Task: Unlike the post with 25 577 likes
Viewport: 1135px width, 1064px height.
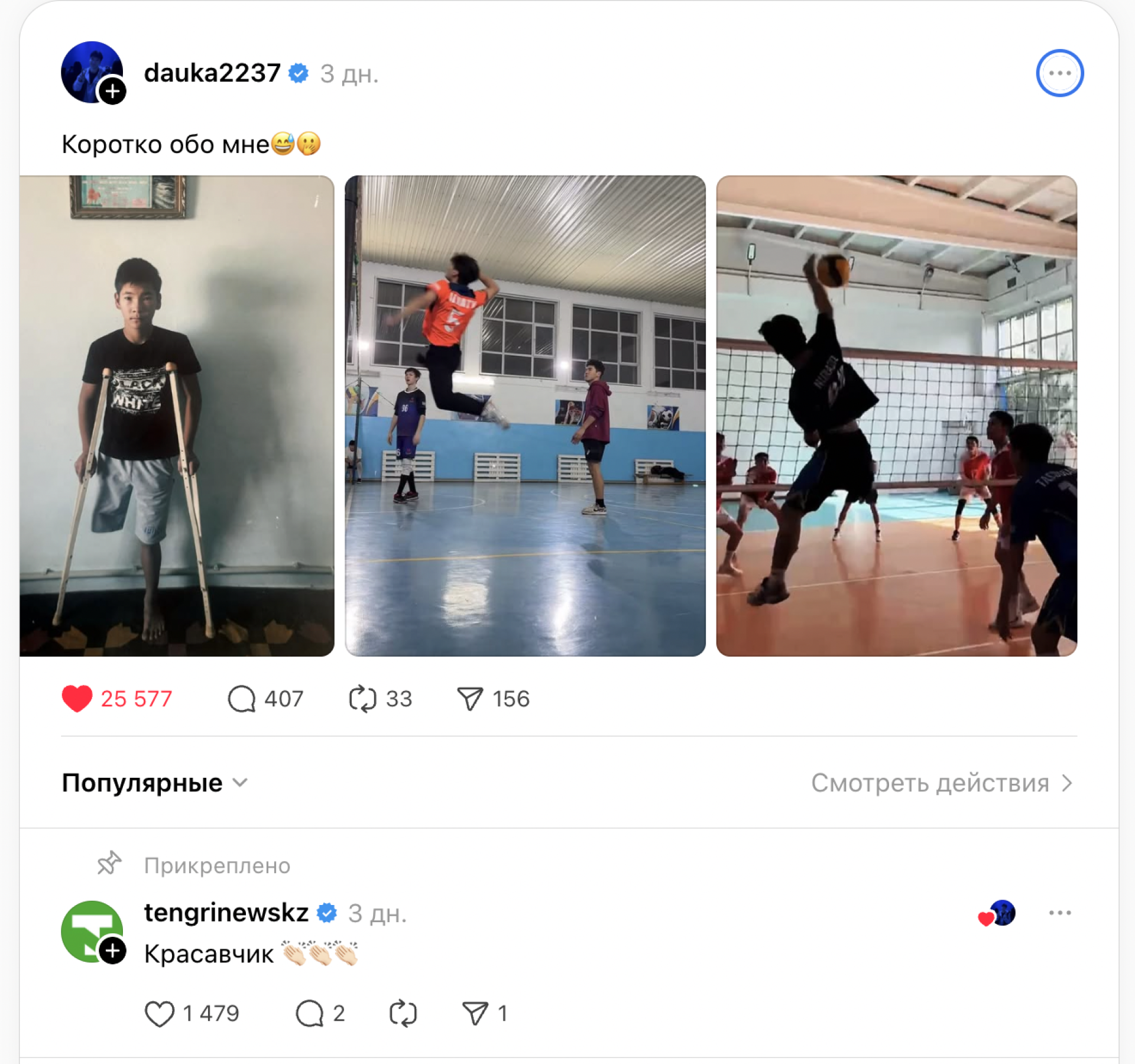Action: pyautogui.click(x=77, y=699)
